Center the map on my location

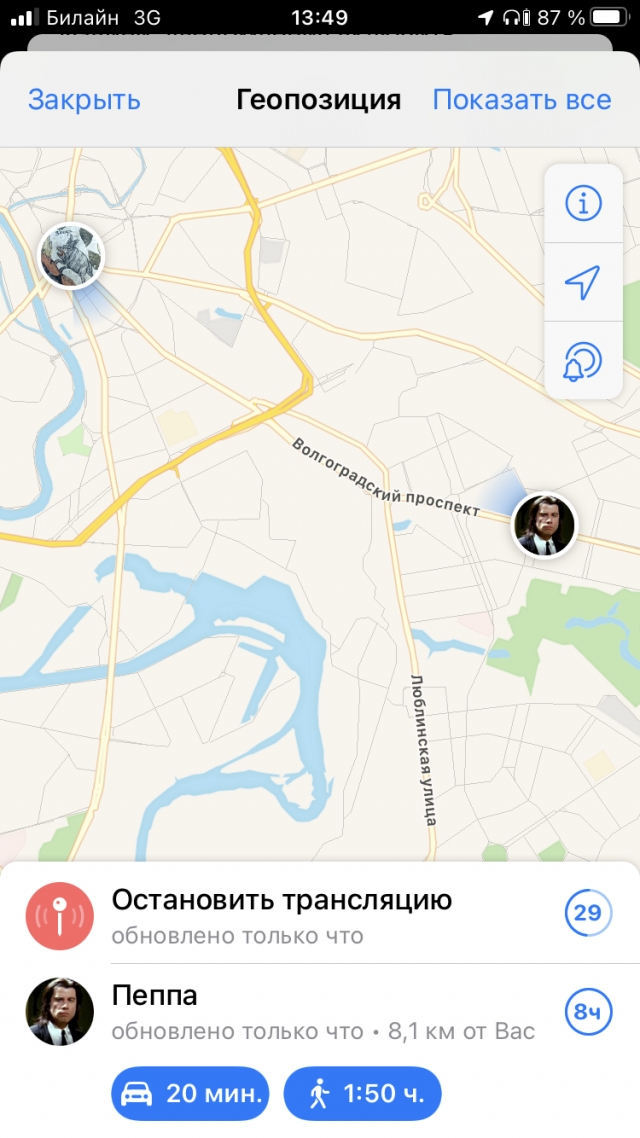(583, 282)
